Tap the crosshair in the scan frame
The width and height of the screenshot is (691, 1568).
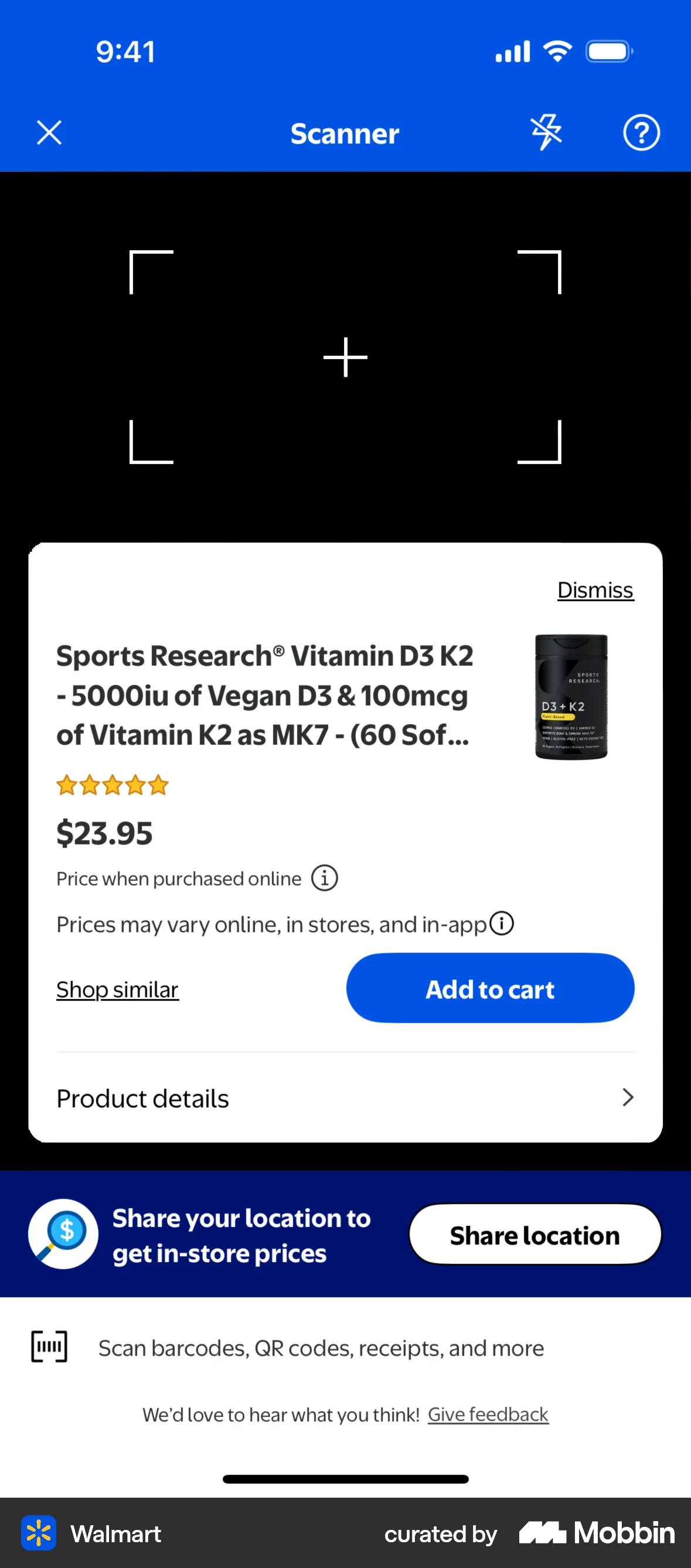point(345,357)
